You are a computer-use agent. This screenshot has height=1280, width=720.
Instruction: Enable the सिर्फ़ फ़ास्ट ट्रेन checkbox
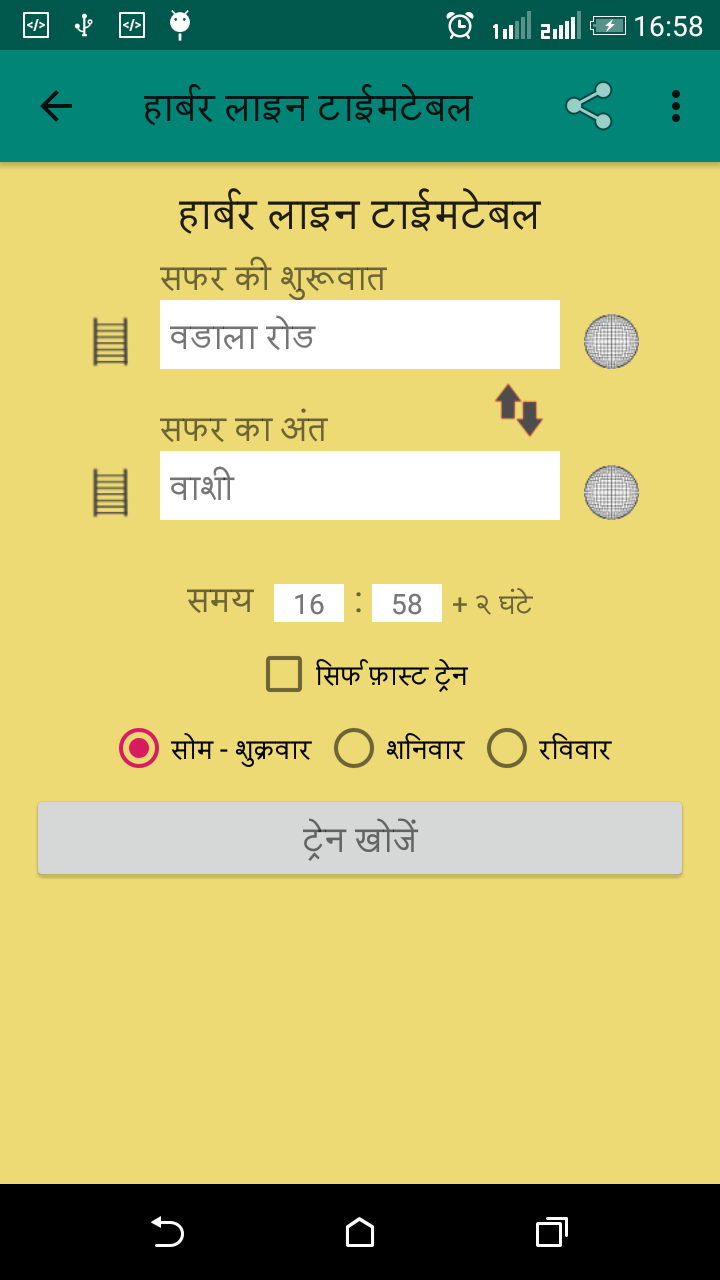284,674
